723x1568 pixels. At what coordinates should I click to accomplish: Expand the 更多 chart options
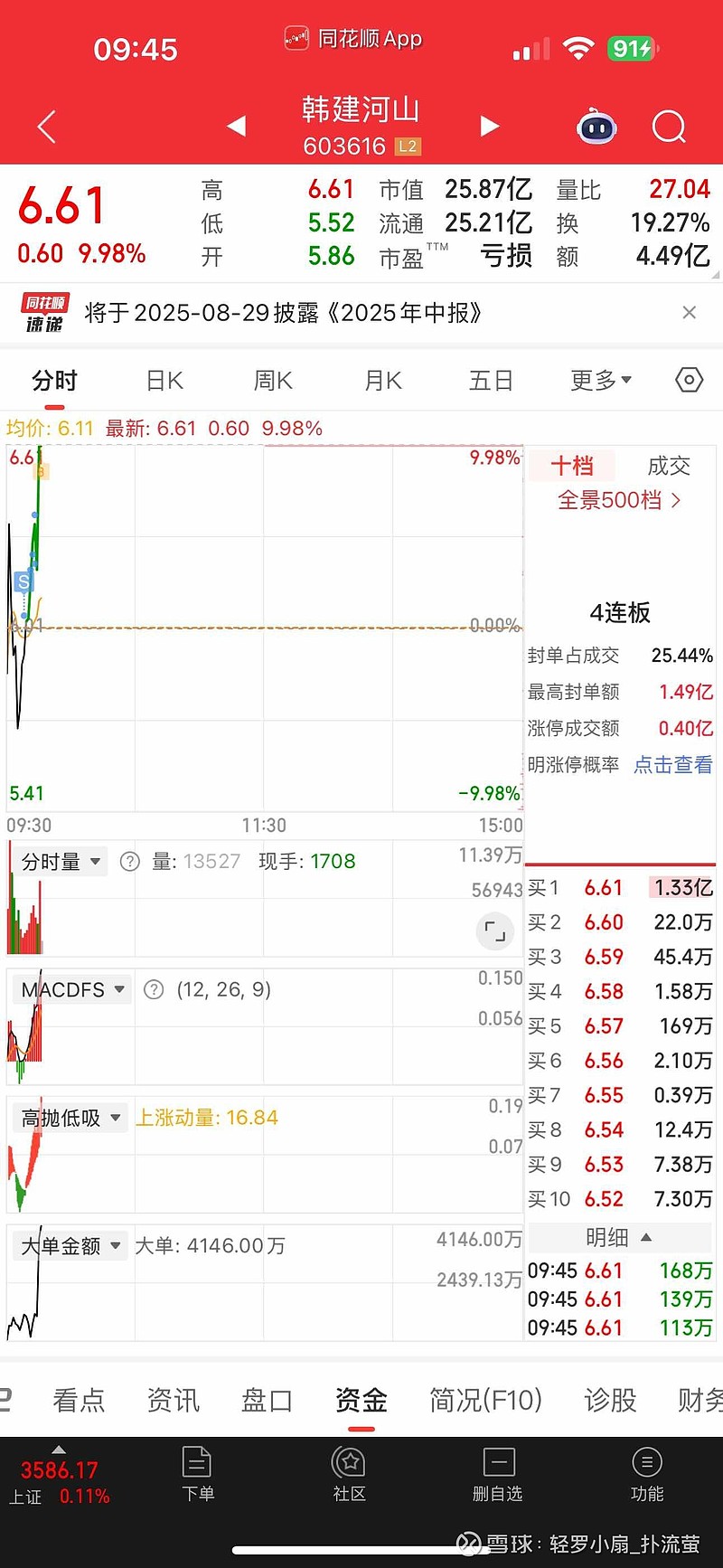click(x=601, y=381)
